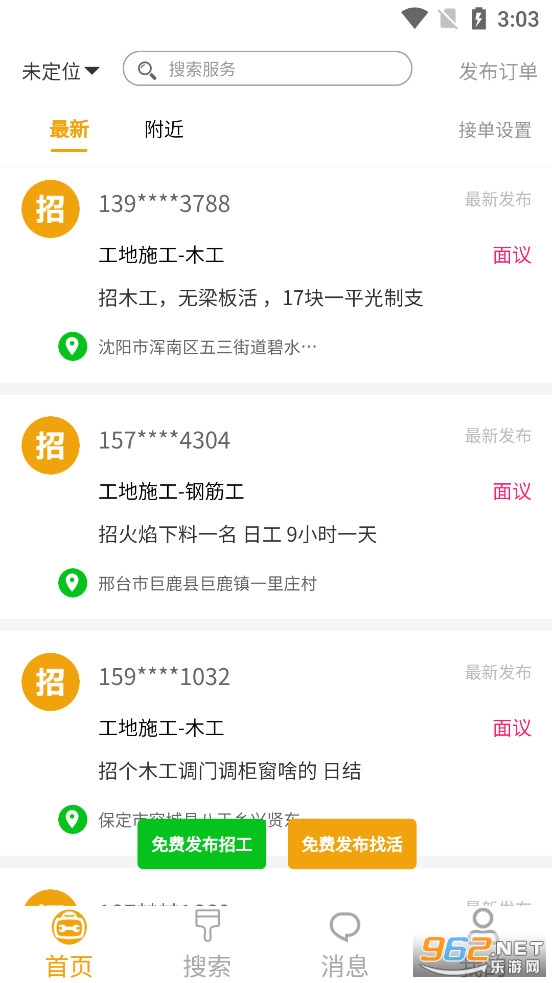Open the 未定位 location dropdown
This screenshot has width=552, height=983.
(61, 71)
